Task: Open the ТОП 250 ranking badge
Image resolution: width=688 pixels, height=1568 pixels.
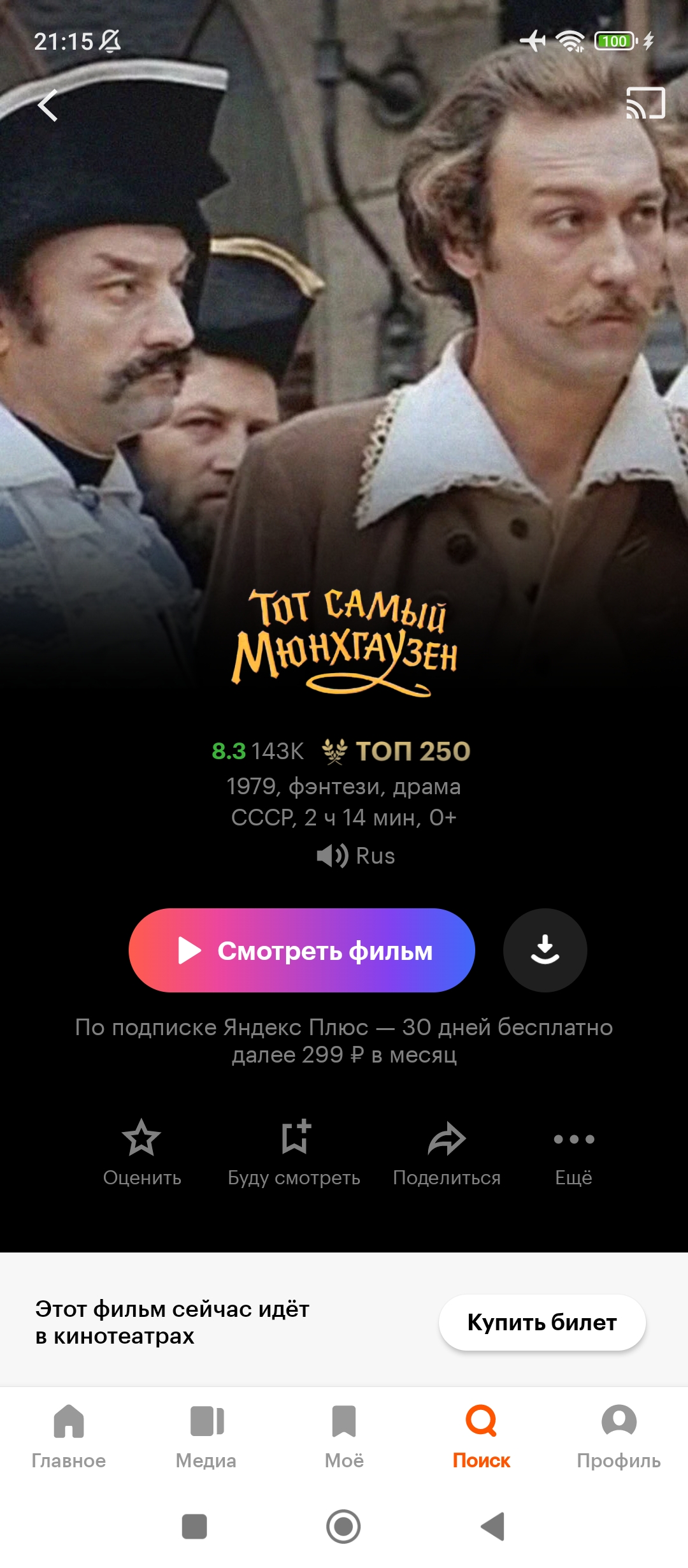Action: click(x=396, y=751)
